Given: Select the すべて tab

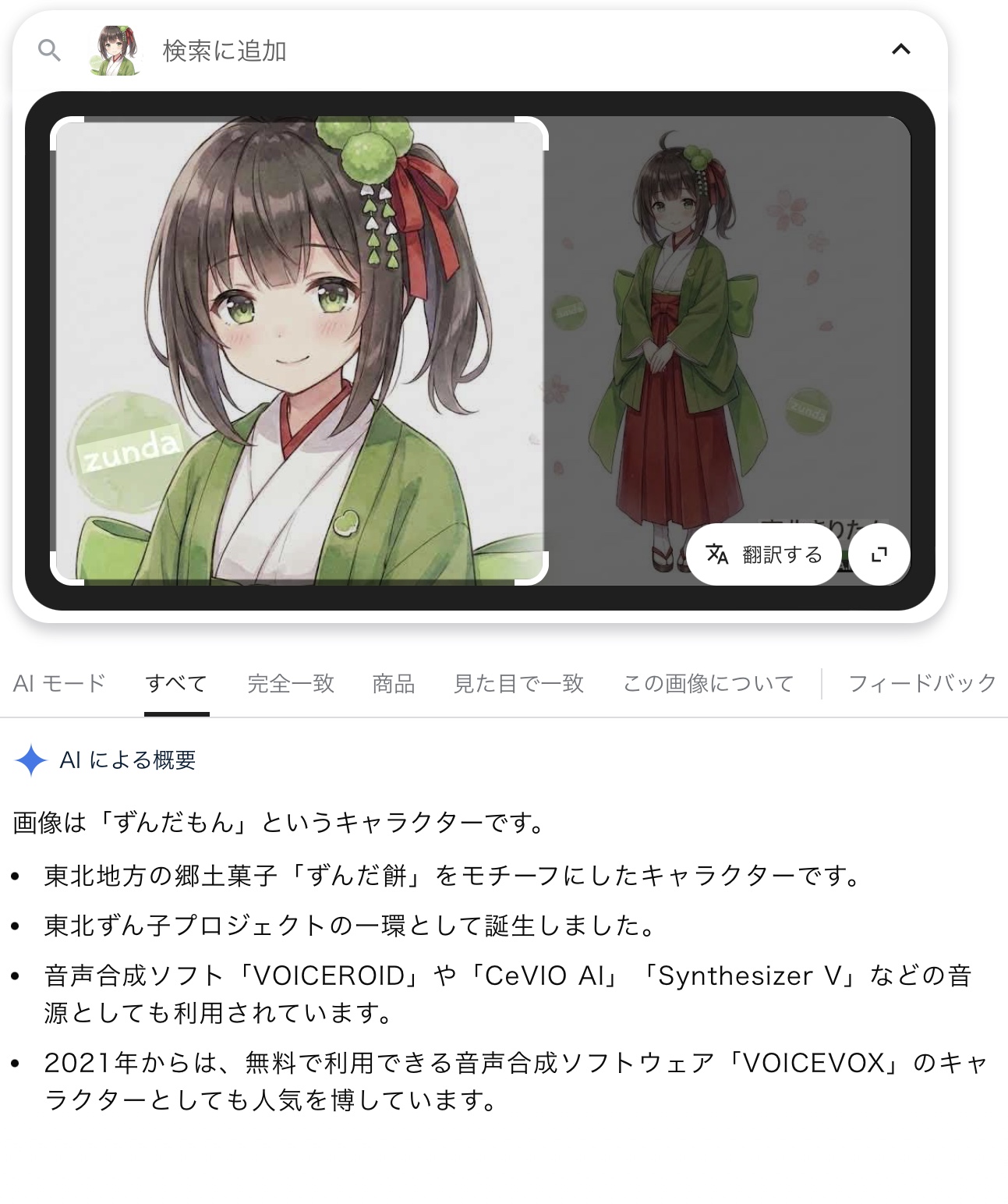Looking at the screenshot, I should tap(176, 684).
